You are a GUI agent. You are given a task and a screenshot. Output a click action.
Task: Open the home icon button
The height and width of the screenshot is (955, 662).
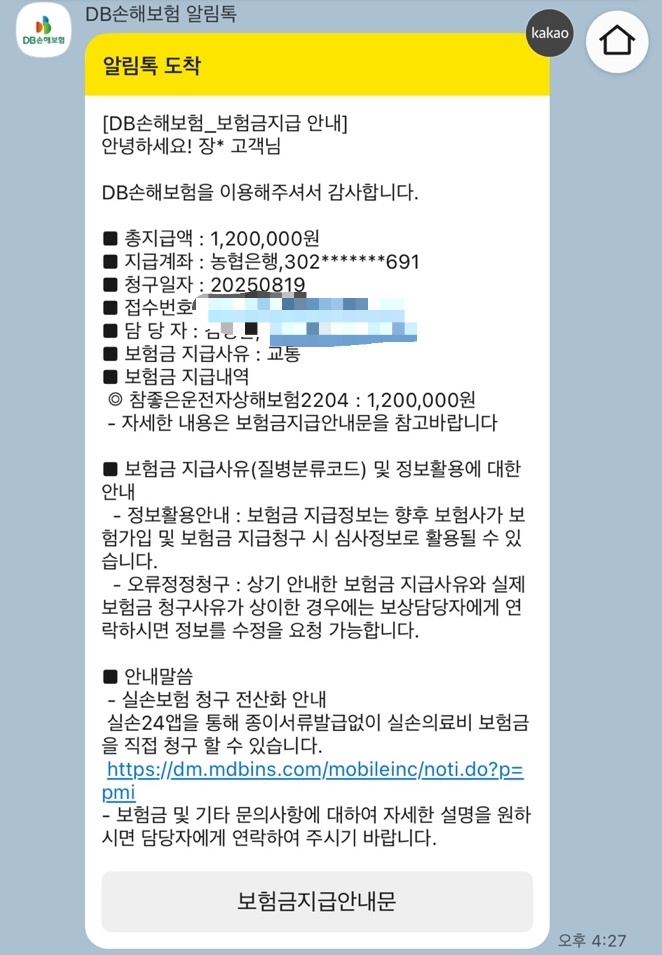pyautogui.click(x=617, y=41)
